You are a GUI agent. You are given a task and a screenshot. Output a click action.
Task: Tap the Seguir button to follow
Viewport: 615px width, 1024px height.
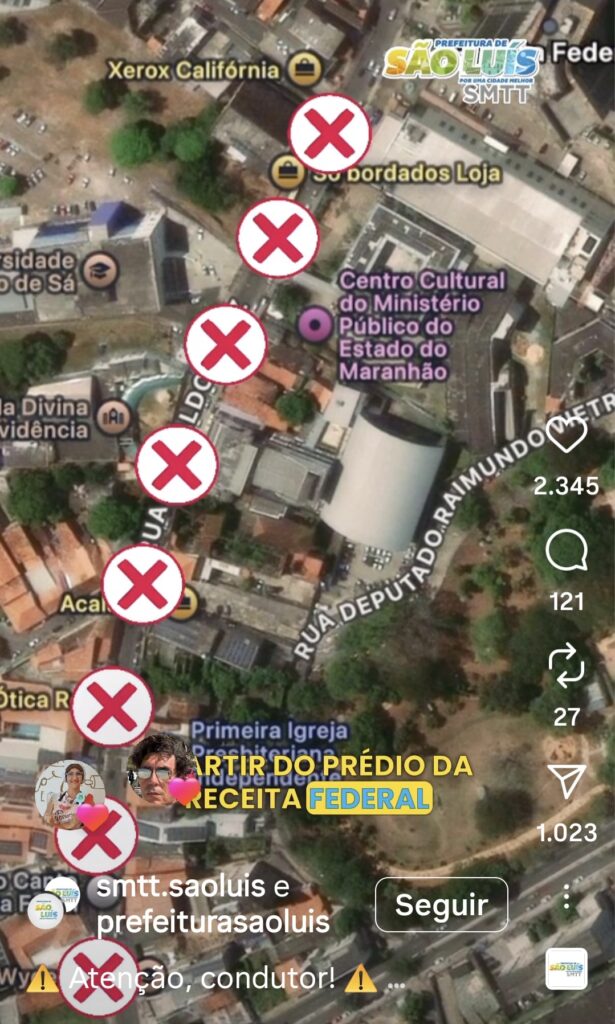click(441, 904)
